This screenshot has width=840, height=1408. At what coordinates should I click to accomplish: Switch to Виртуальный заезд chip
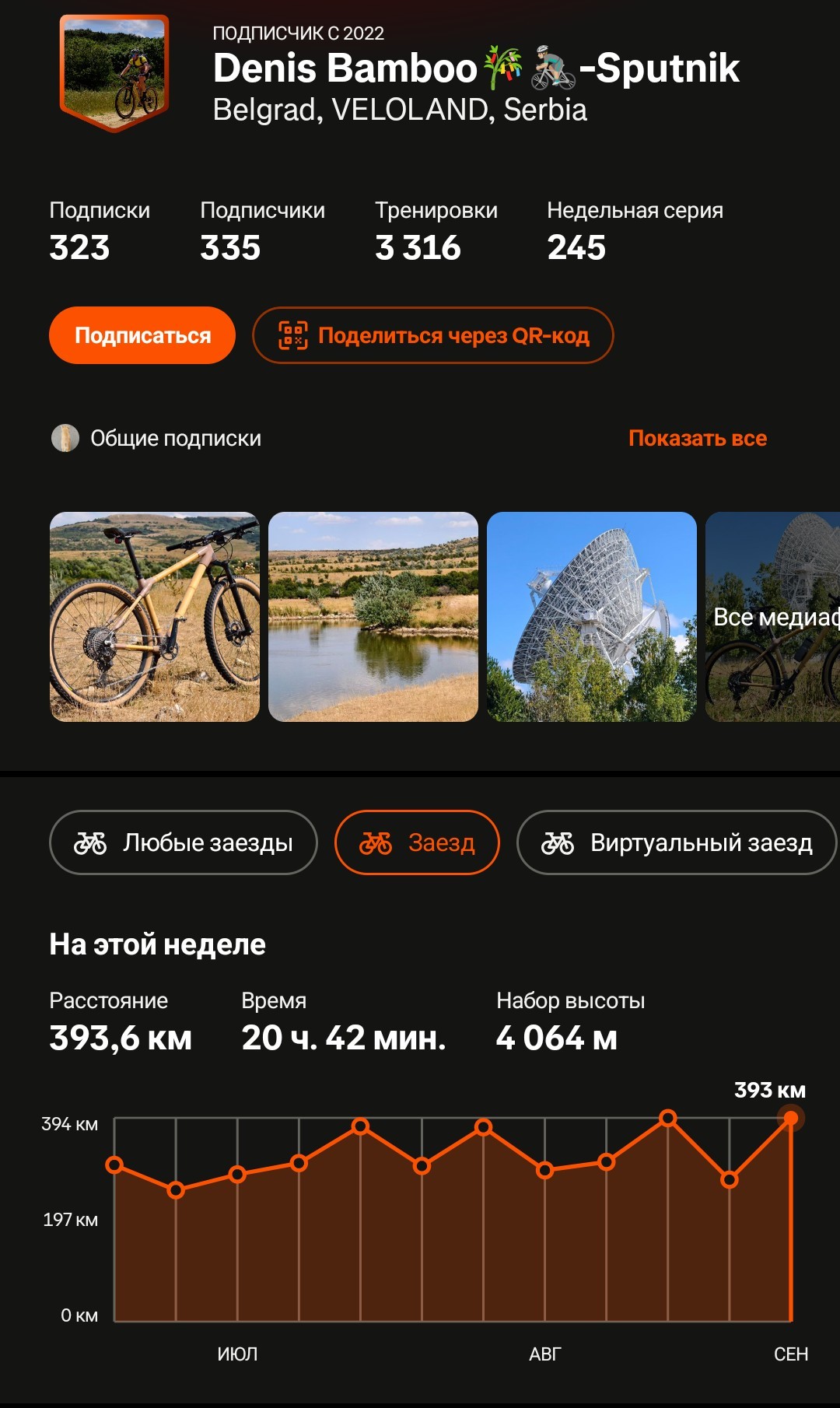tap(677, 842)
